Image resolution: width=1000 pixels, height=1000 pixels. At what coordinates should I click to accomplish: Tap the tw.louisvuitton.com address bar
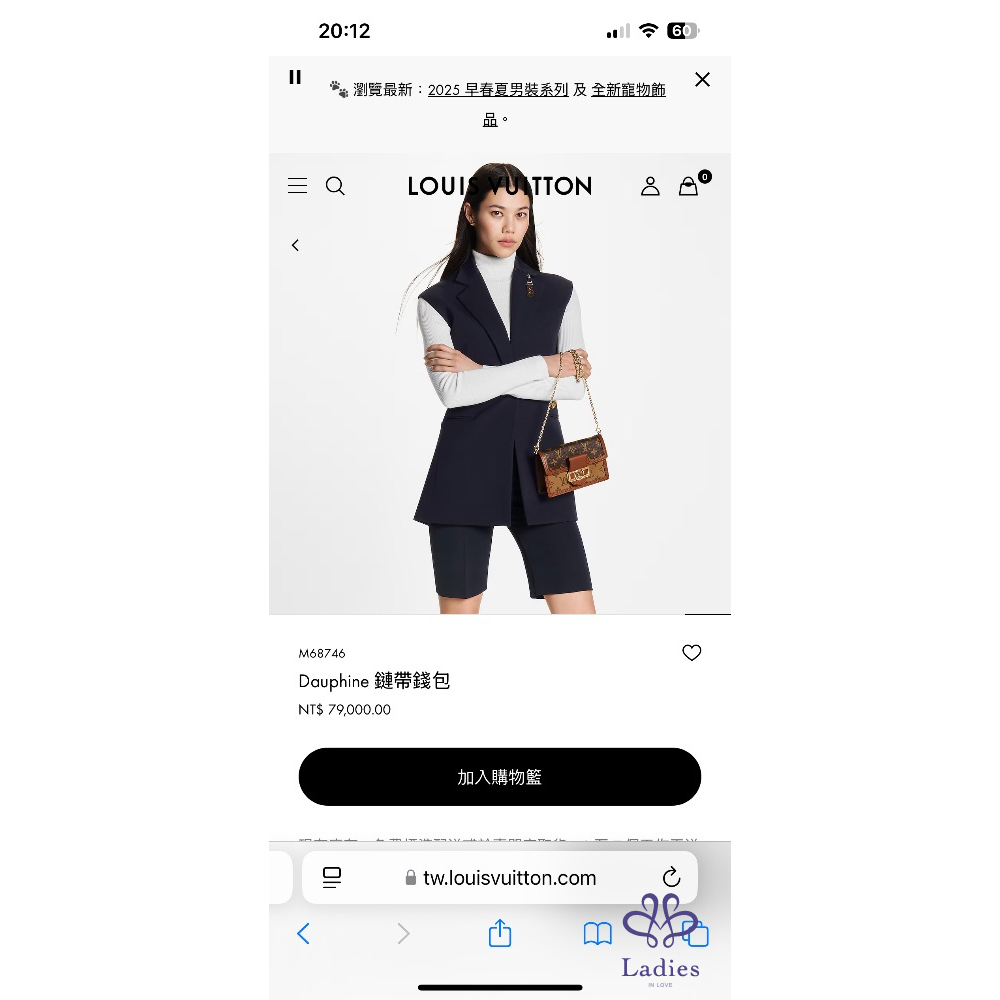coord(508,878)
